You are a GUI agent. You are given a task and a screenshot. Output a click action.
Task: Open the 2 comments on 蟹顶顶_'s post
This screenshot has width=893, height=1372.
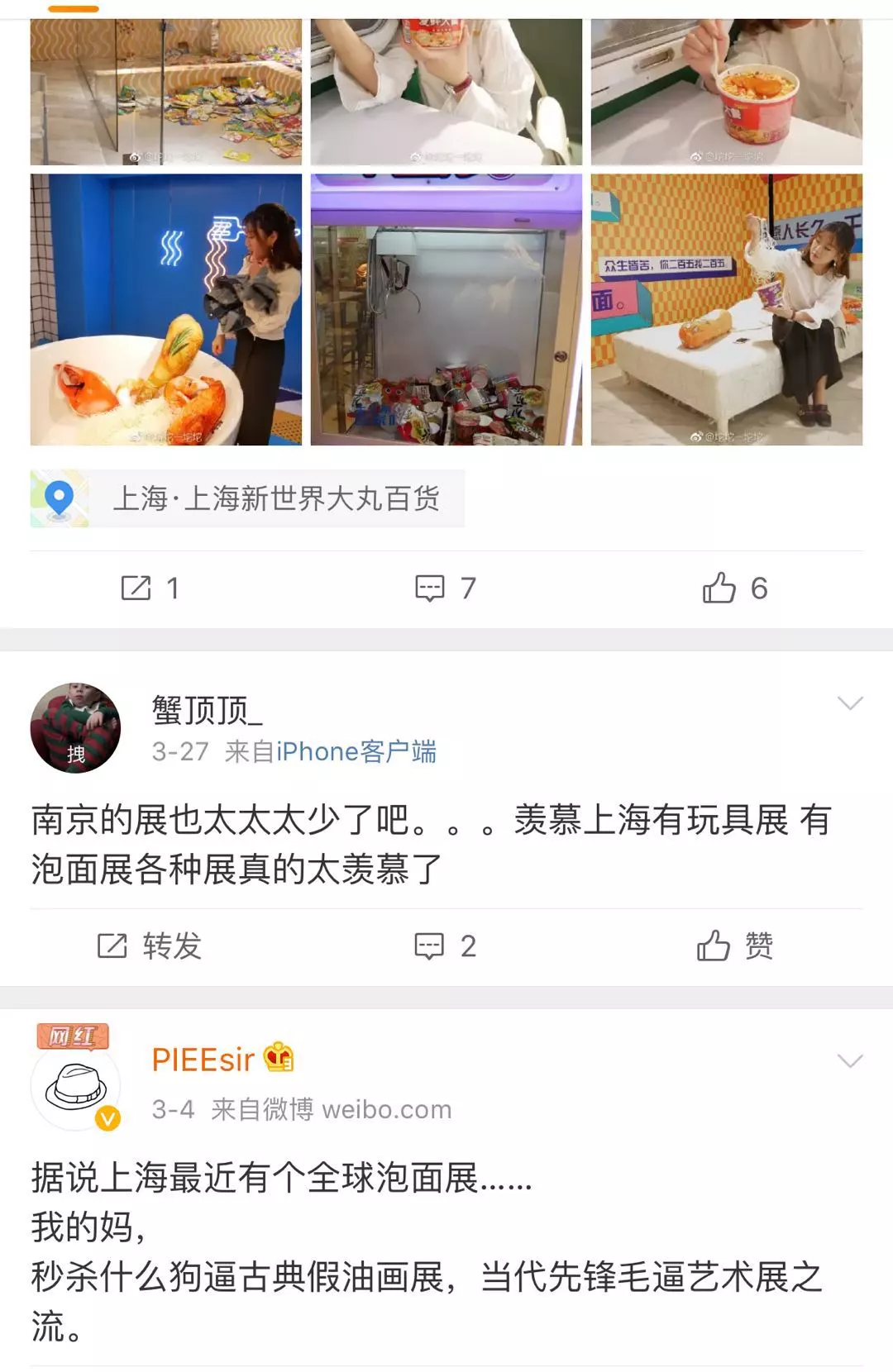pos(446,946)
